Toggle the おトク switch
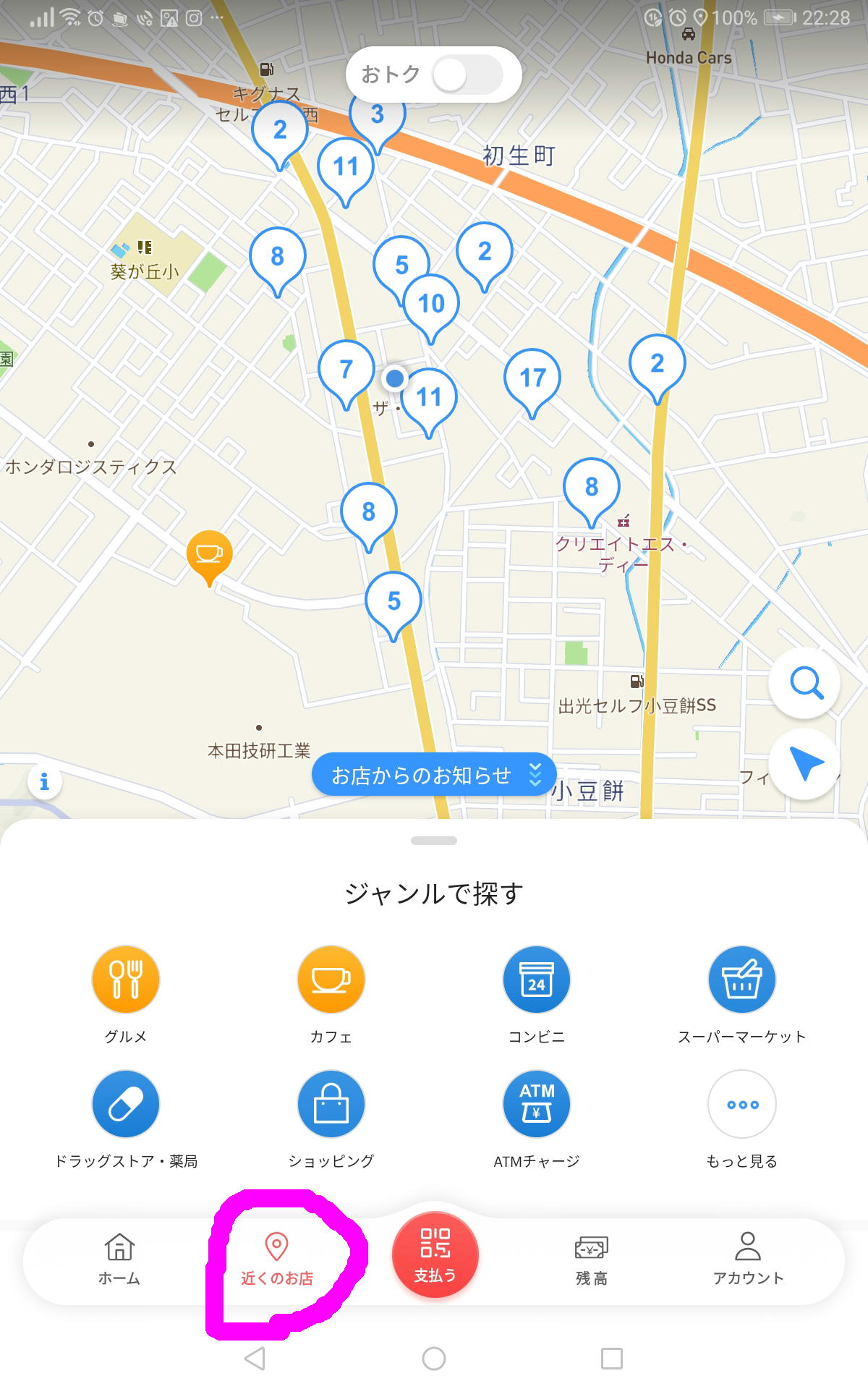Screen dimensions: 868x1389 pyautogui.click(x=467, y=75)
